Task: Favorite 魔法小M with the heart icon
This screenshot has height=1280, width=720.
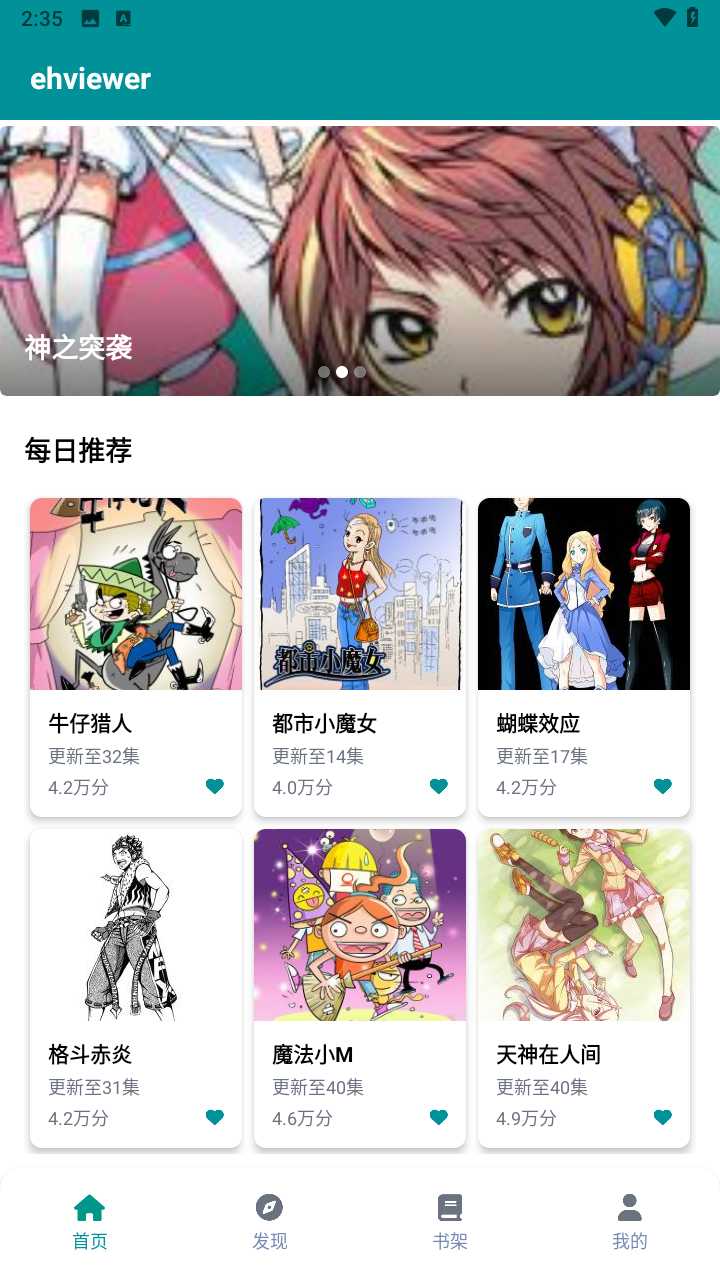Action: tap(439, 1117)
